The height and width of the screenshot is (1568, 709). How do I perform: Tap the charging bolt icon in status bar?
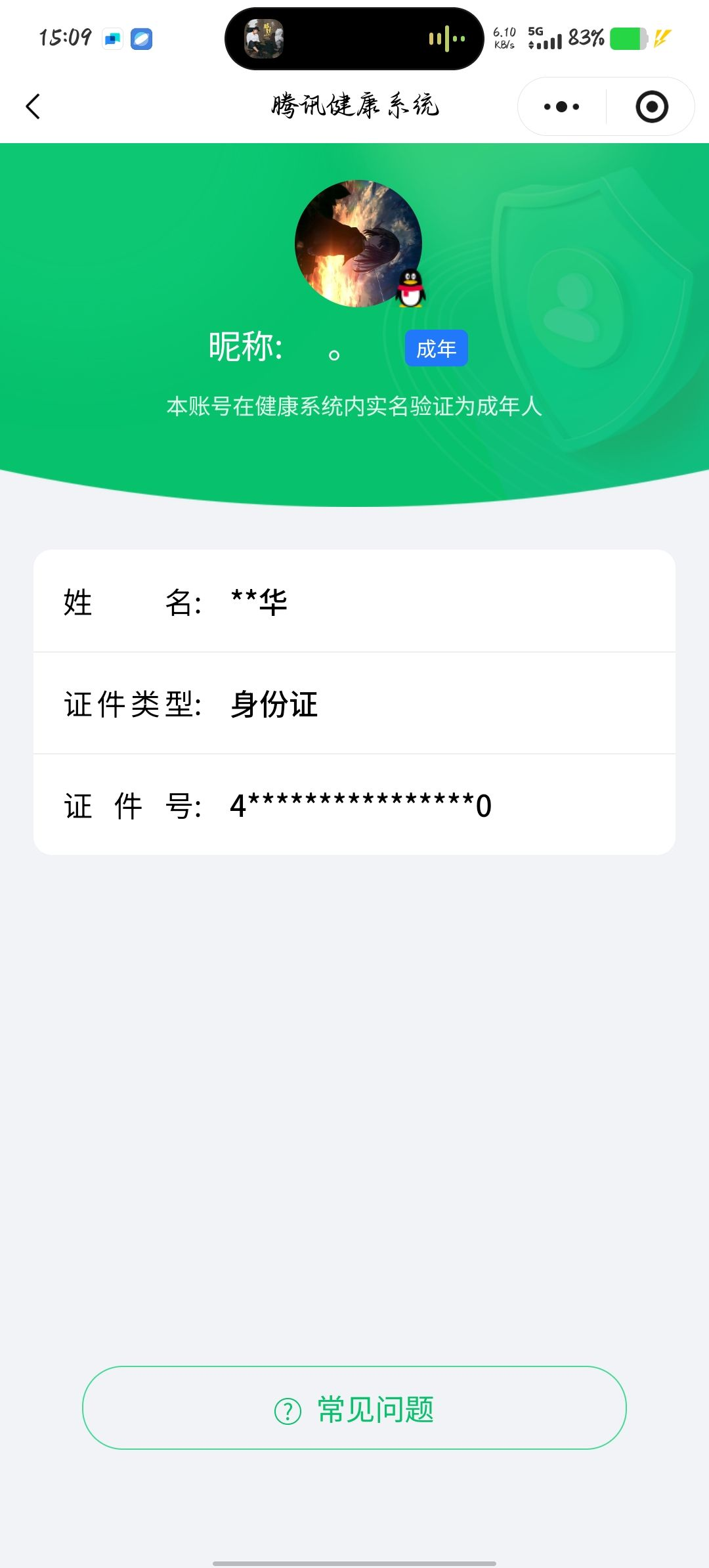point(663,39)
